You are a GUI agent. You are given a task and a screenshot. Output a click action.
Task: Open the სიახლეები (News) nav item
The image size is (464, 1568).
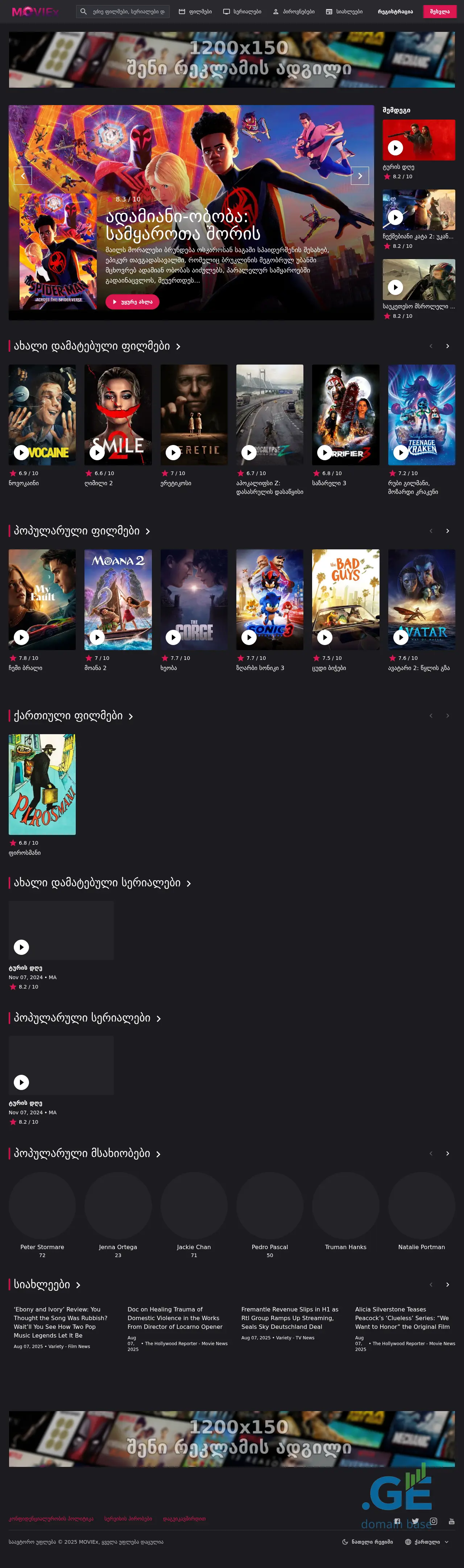[344, 12]
